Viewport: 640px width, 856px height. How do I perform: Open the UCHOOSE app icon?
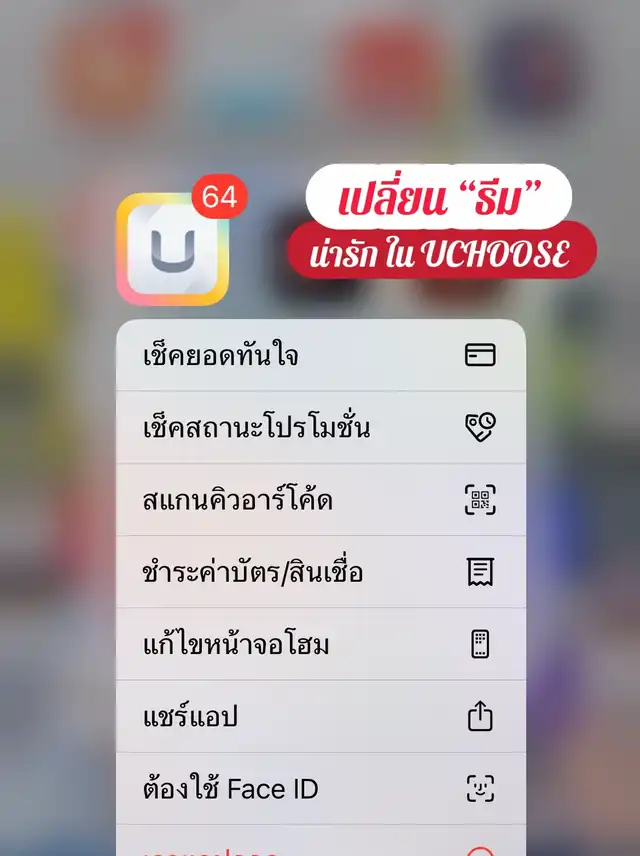tap(173, 249)
